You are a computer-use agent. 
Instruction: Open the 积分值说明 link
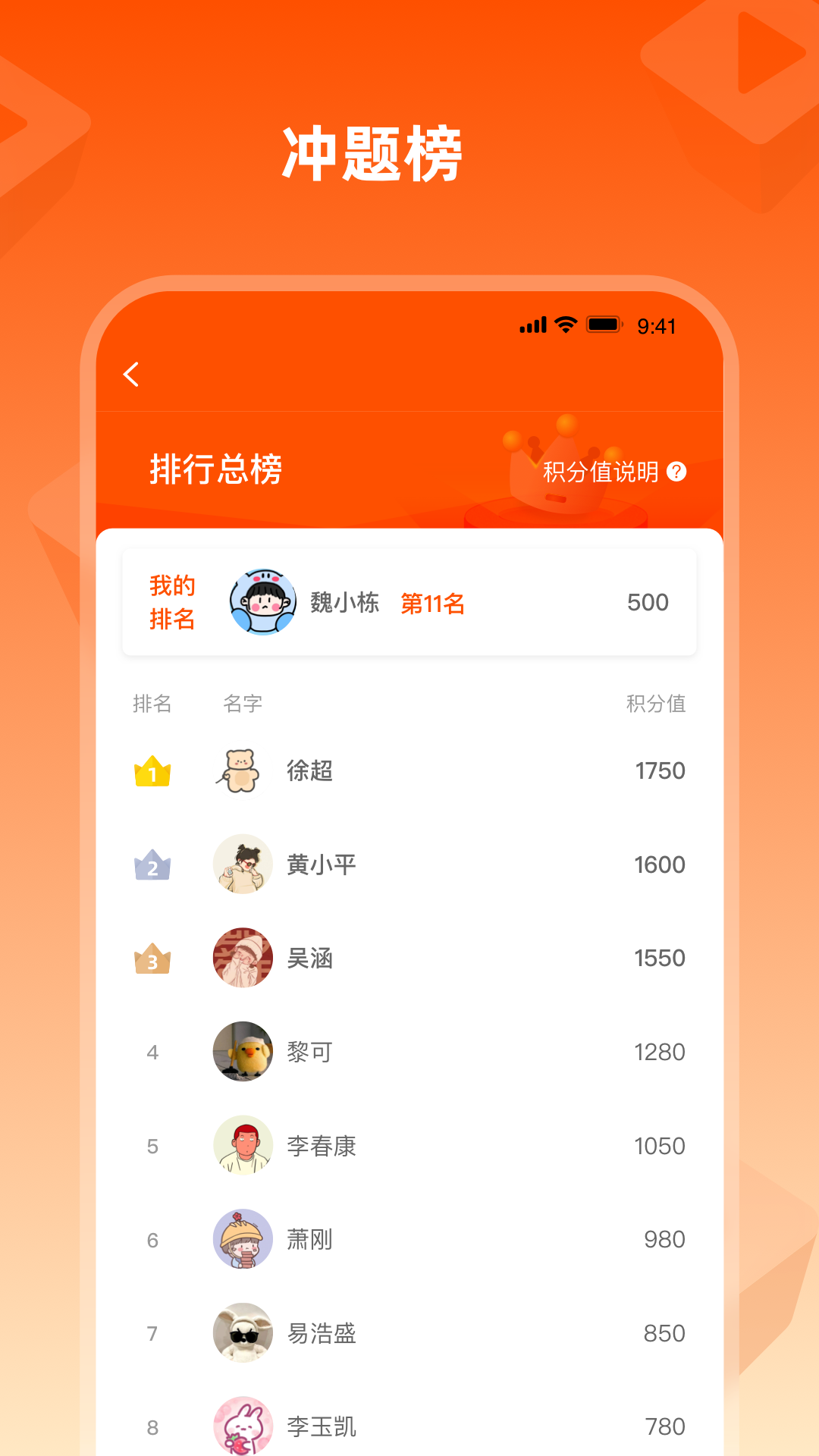point(599,472)
